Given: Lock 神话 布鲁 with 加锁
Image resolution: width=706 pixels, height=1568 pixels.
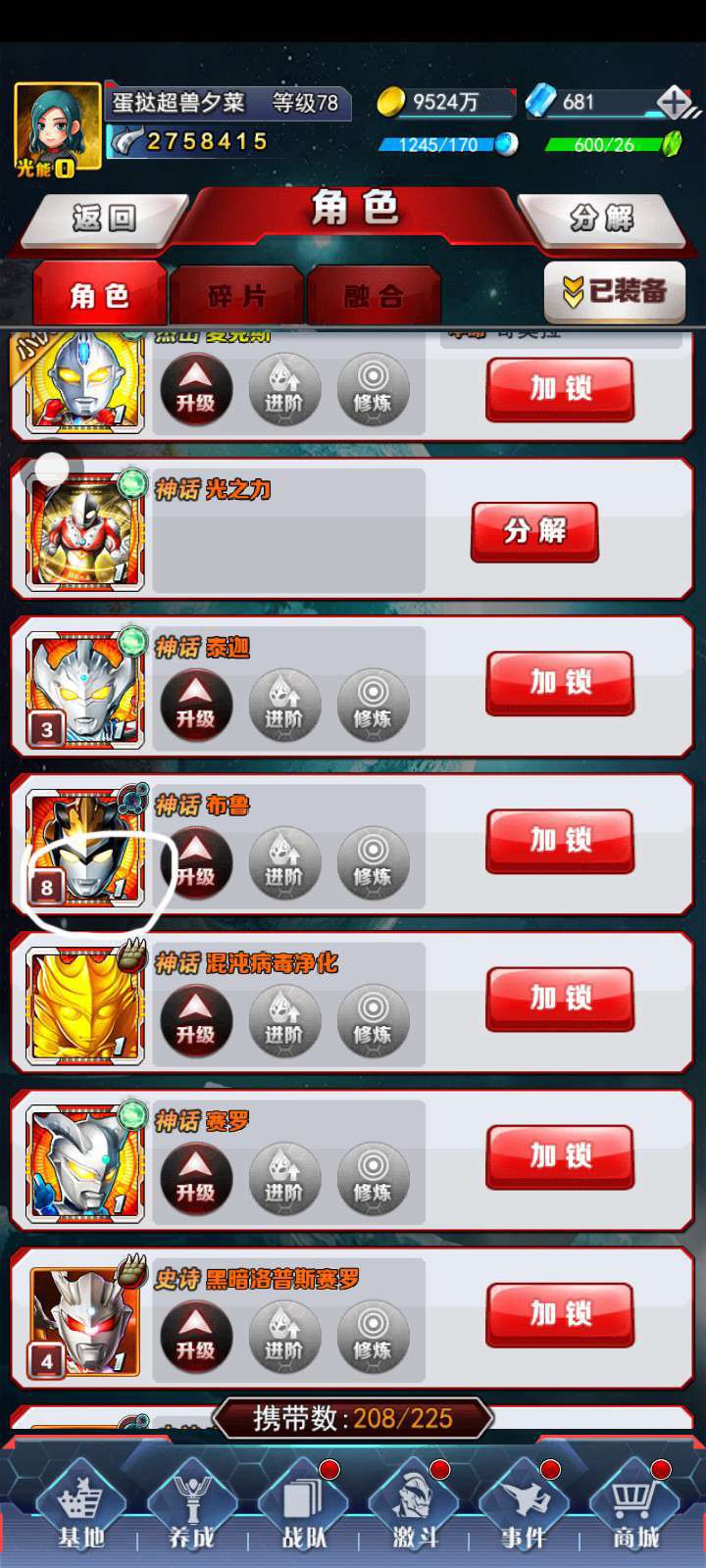Looking at the screenshot, I should click(x=560, y=841).
